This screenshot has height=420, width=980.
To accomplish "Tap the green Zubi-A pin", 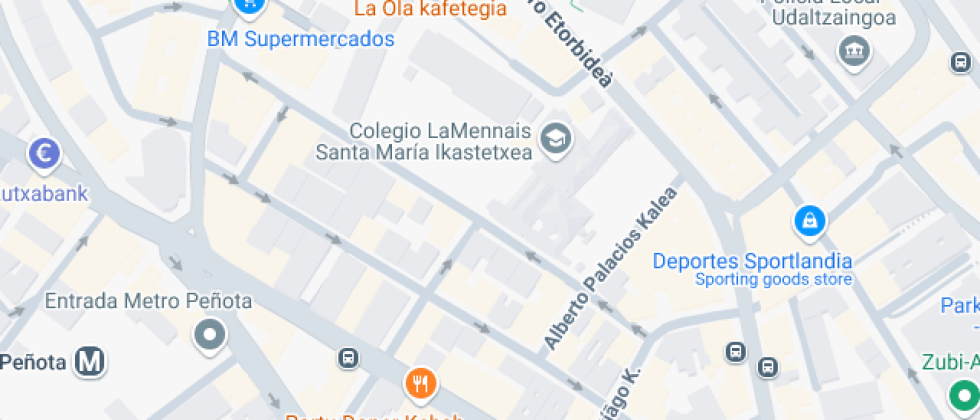I will click(964, 396).
